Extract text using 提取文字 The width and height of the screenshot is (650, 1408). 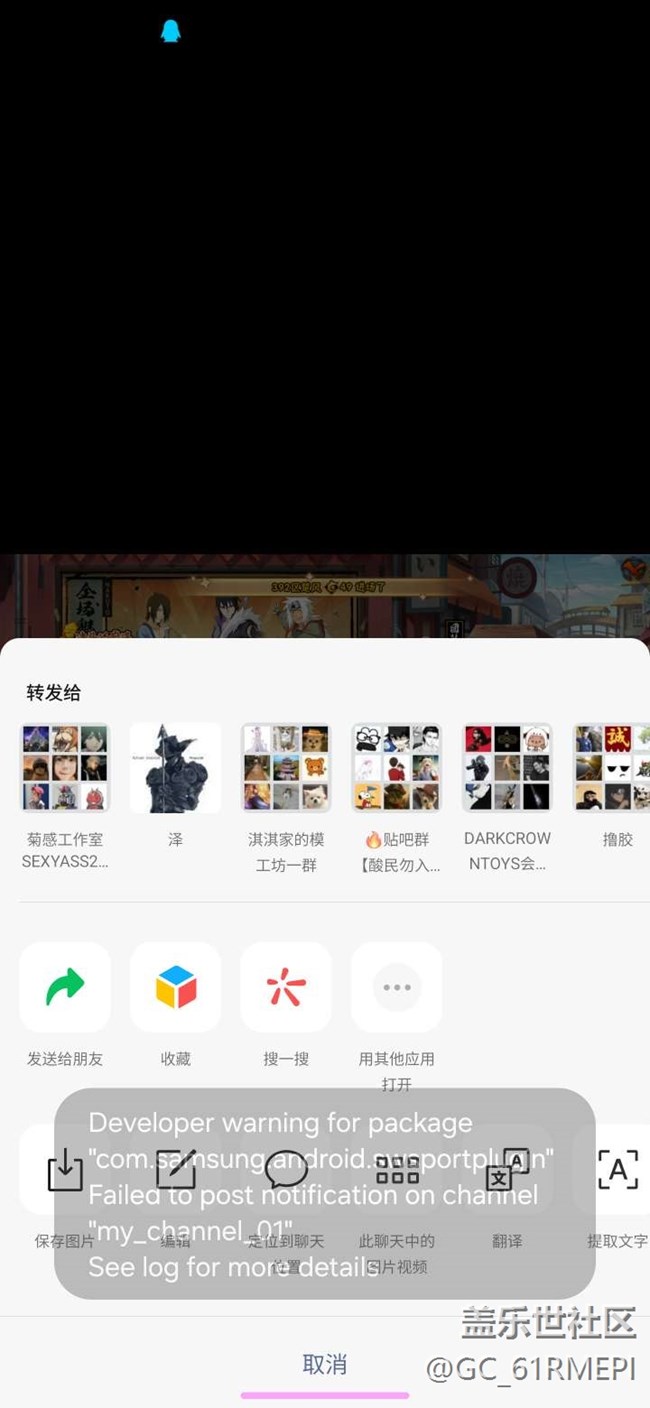point(617,1170)
